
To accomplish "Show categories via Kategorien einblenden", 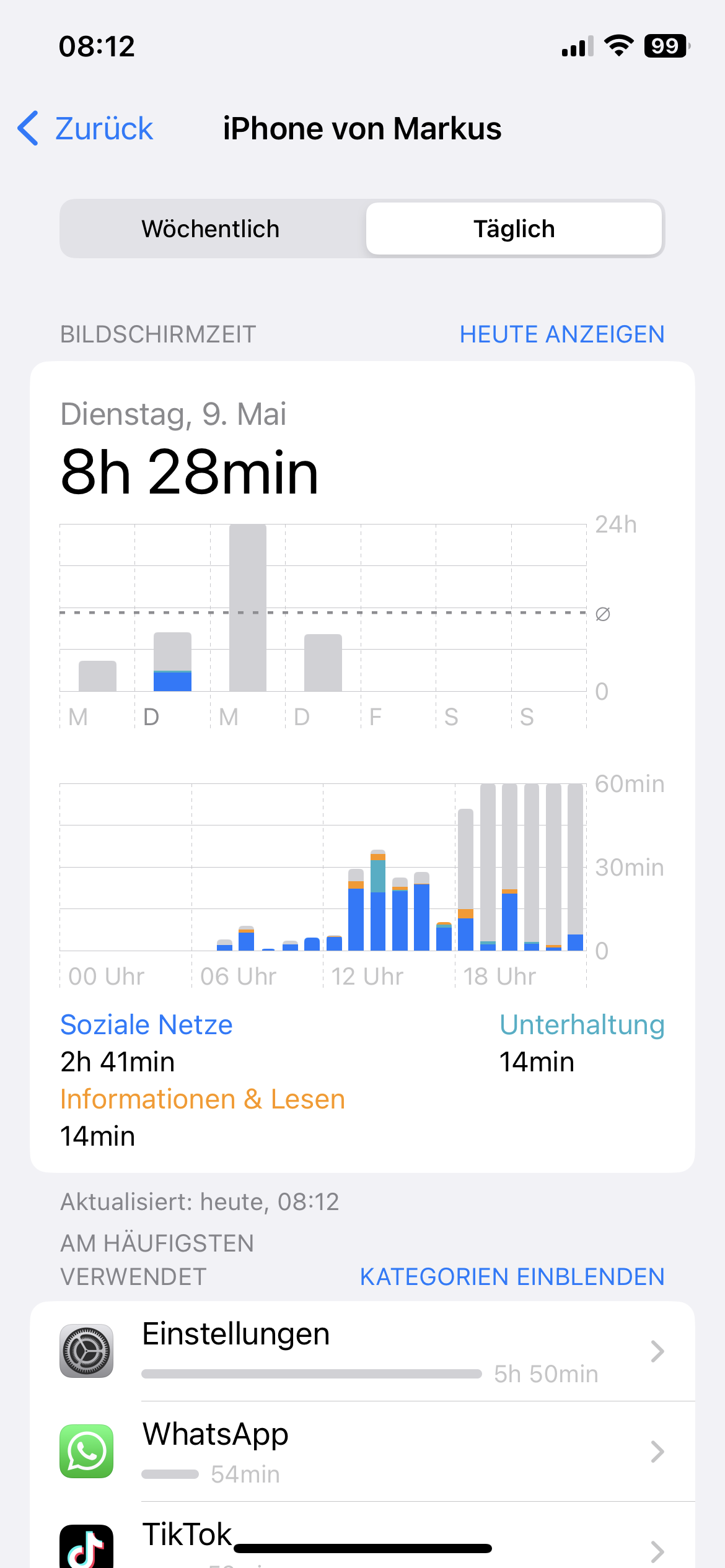I will coord(512,1277).
